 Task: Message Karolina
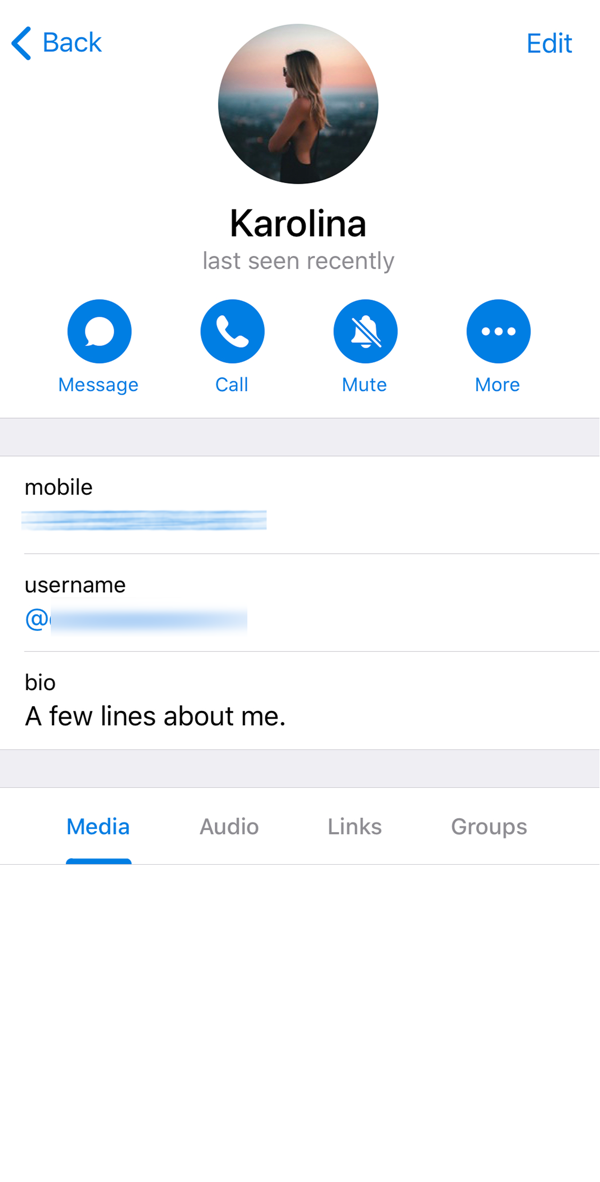pyautogui.click(x=99, y=347)
